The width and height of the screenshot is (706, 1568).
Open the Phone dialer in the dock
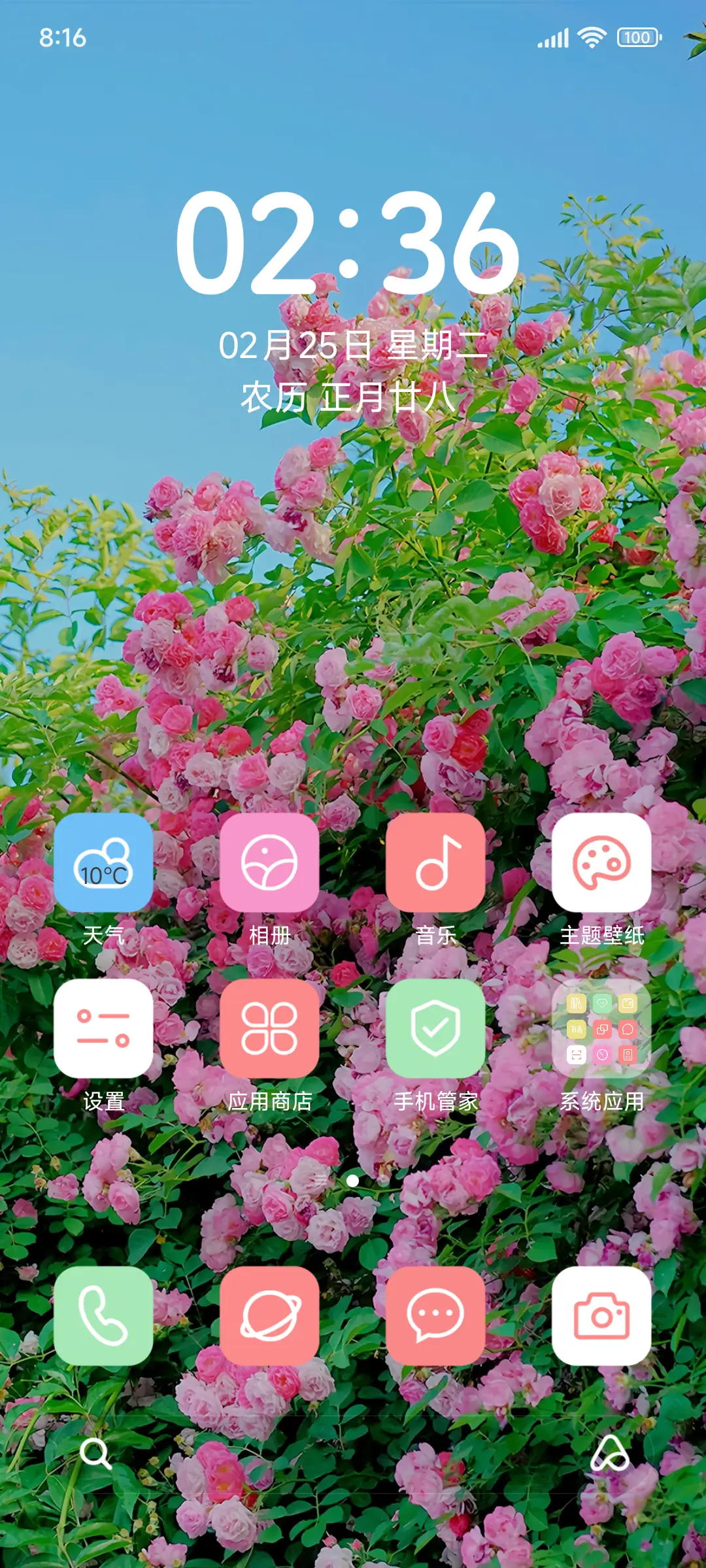pos(104,1316)
